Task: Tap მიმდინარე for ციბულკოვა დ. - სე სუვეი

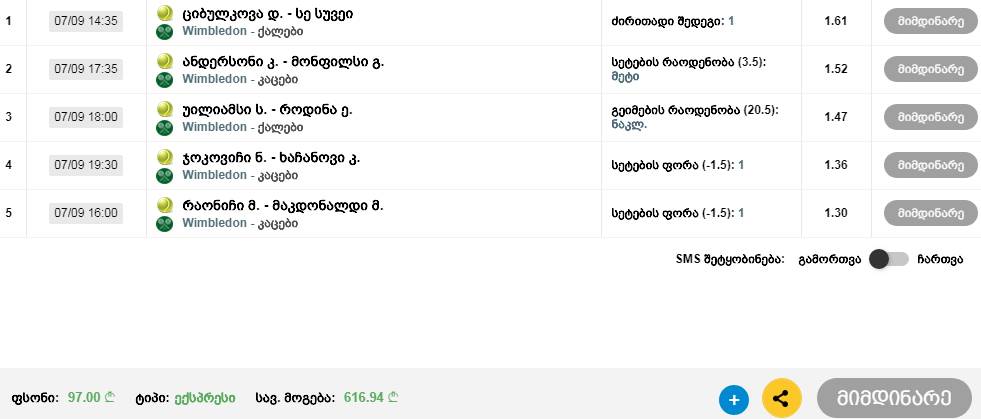Action: pos(931,21)
